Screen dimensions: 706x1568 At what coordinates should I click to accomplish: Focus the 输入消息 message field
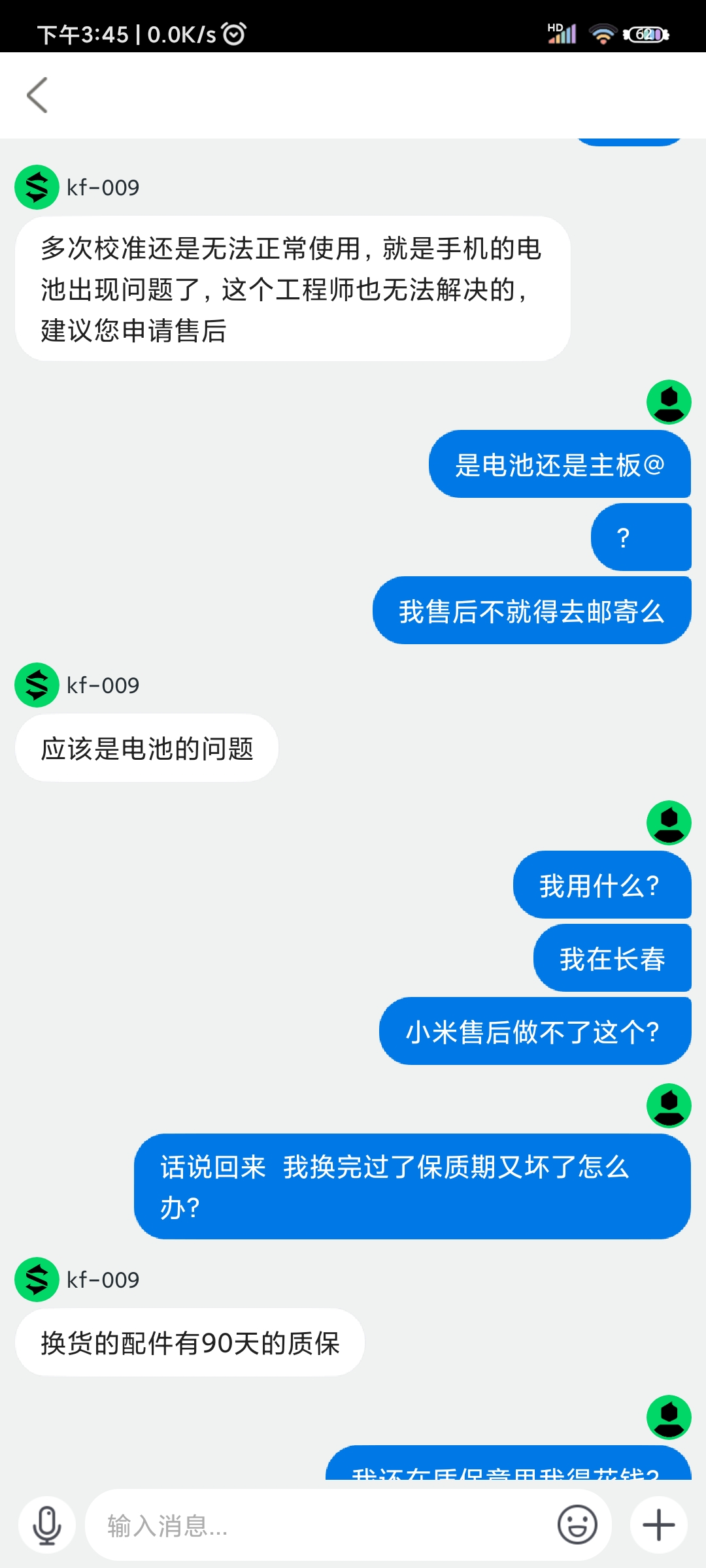[320, 1526]
